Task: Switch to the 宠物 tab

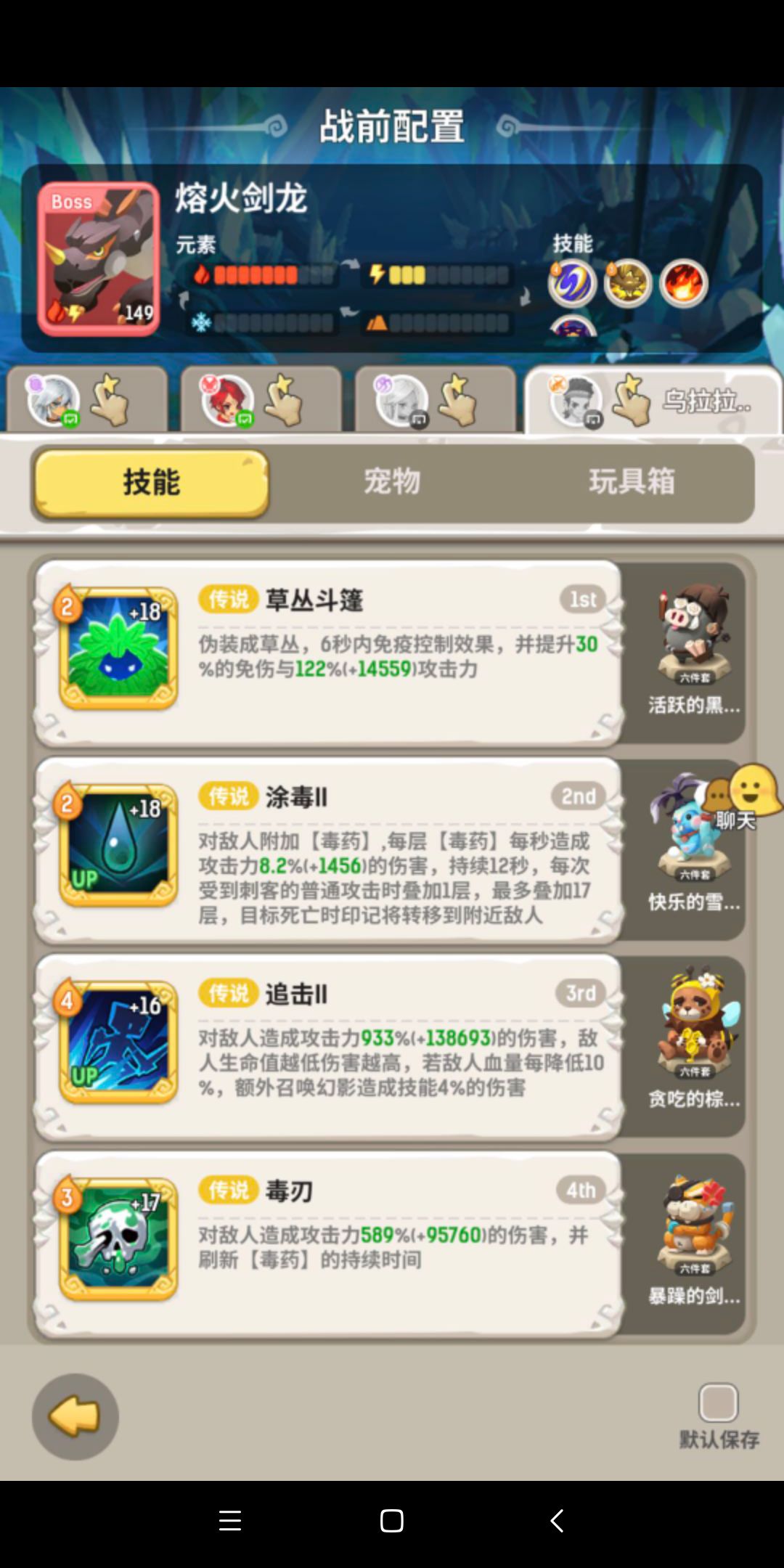Action: coord(392,483)
